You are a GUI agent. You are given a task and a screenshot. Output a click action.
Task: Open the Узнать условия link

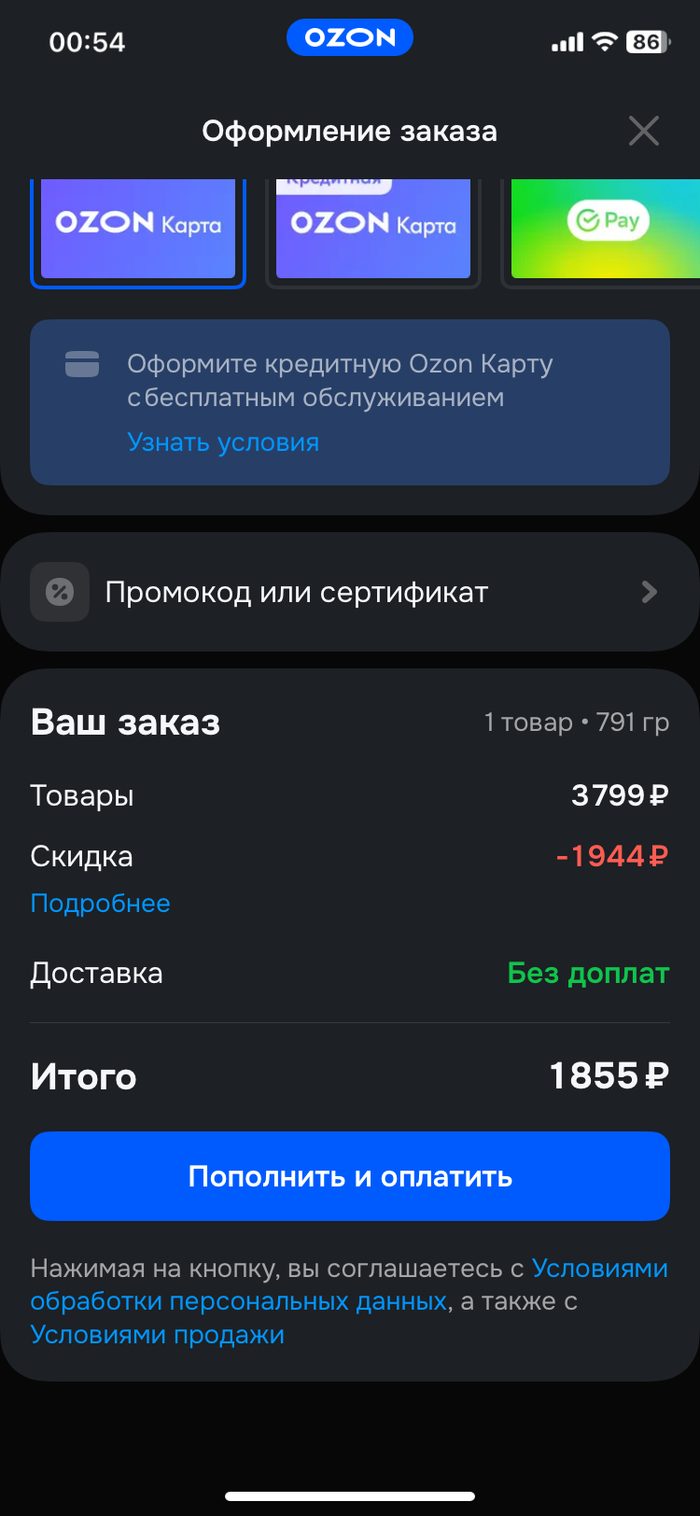click(x=223, y=442)
